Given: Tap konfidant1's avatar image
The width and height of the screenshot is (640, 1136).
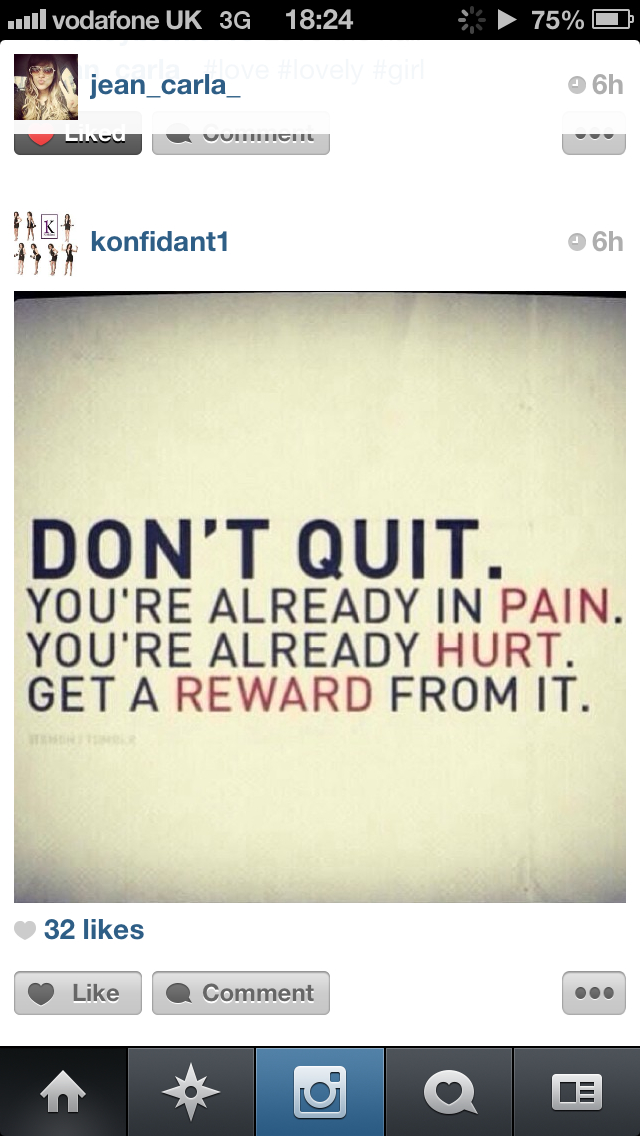Looking at the screenshot, I should coord(45,243).
